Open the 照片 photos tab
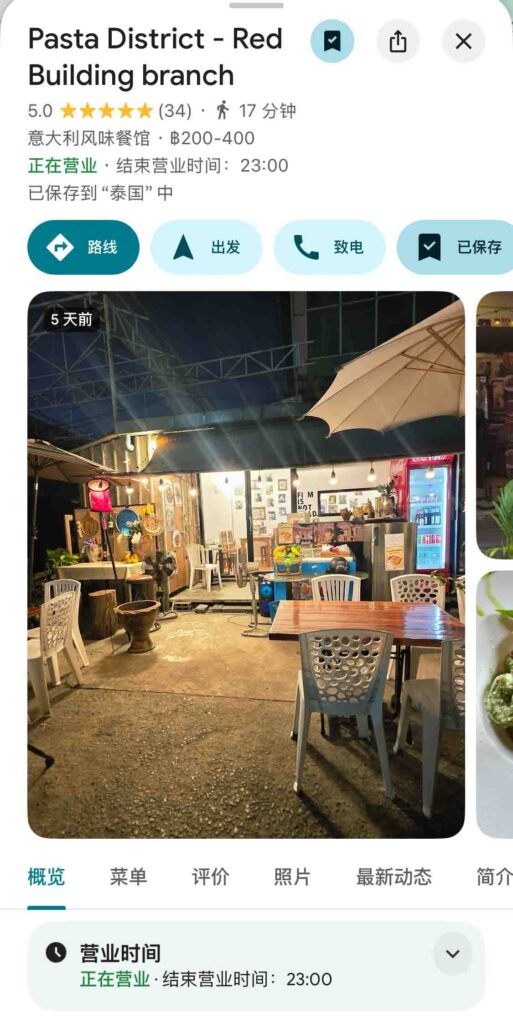Viewport: 513px width, 1024px height. (292, 877)
